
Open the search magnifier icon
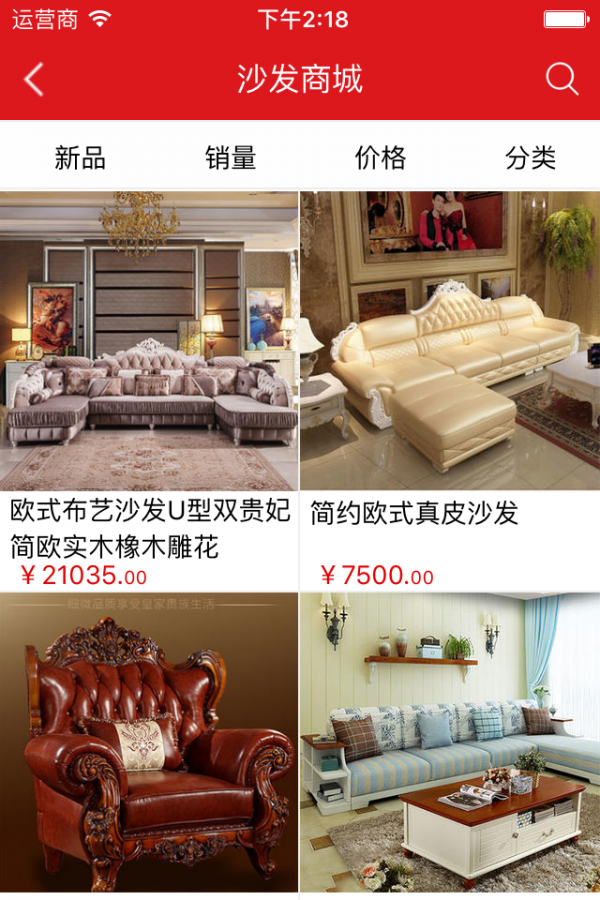(562, 79)
